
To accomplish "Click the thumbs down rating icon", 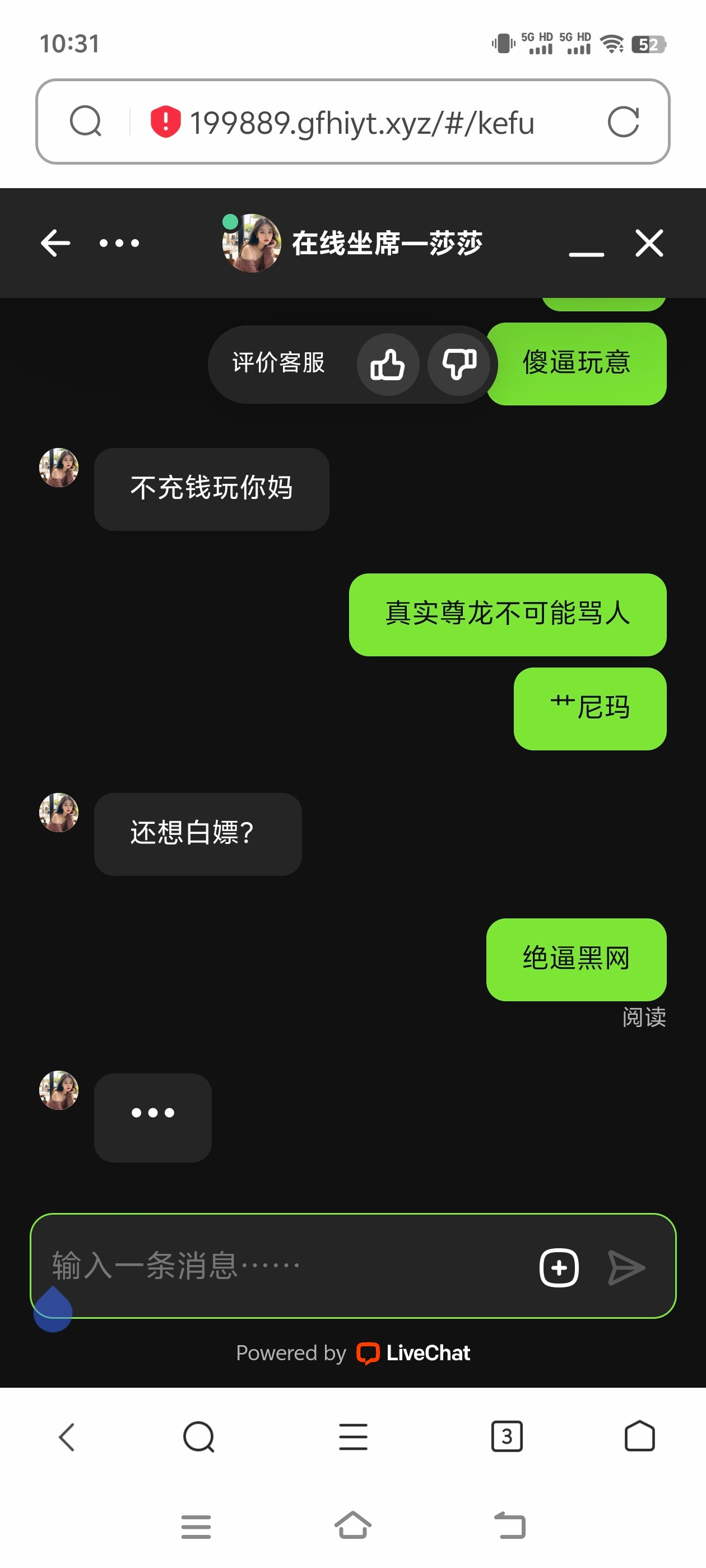I will pyautogui.click(x=460, y=364).
